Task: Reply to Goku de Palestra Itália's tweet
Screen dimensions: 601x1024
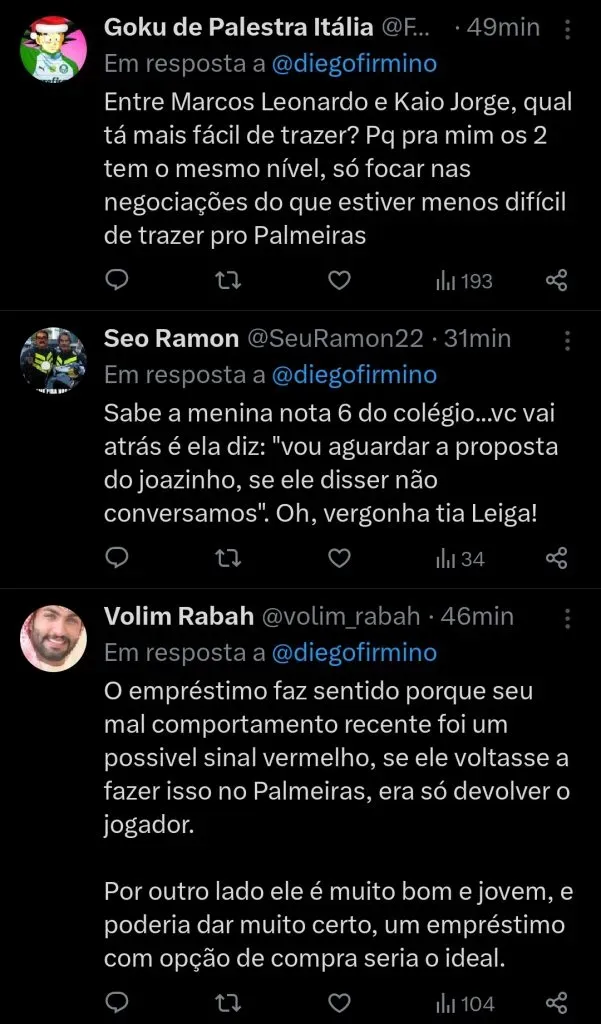Action: [117, 281]
